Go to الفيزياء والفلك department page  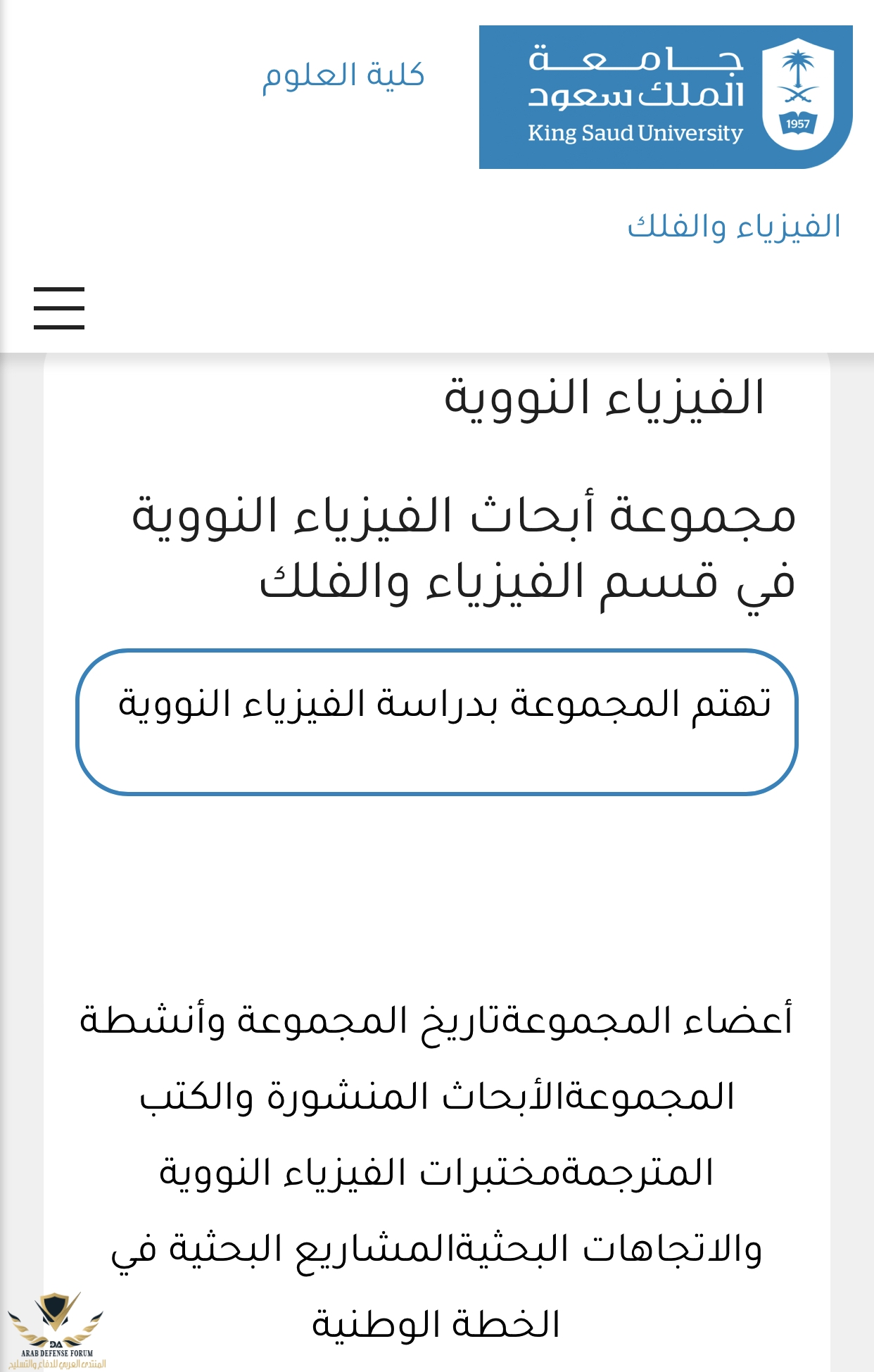734,227
